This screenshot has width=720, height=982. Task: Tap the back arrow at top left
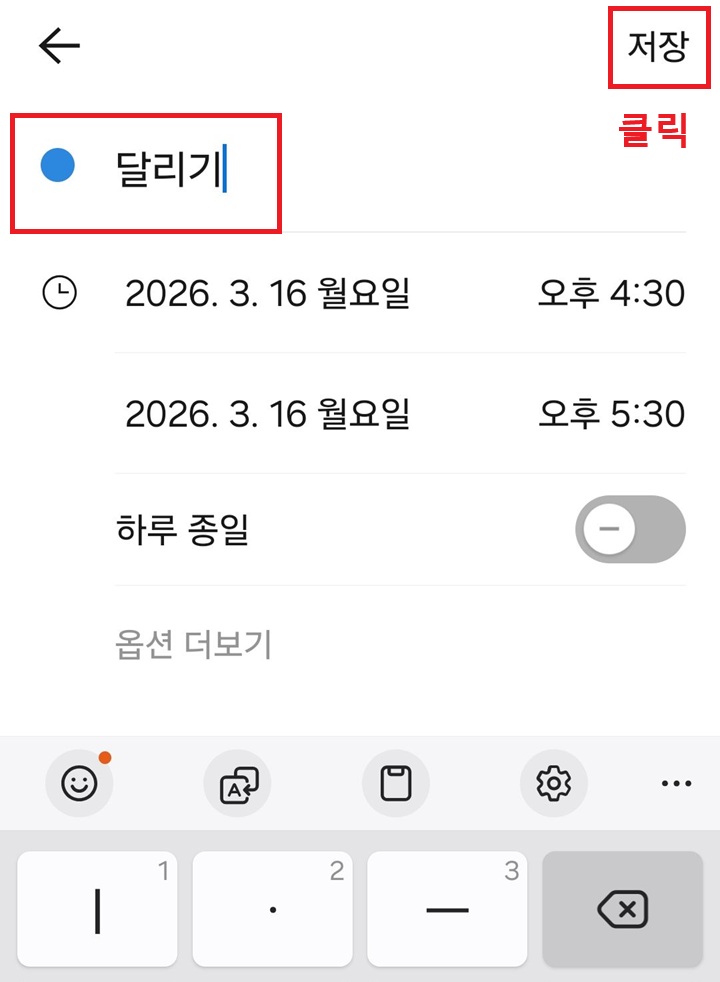pos(57,45)
